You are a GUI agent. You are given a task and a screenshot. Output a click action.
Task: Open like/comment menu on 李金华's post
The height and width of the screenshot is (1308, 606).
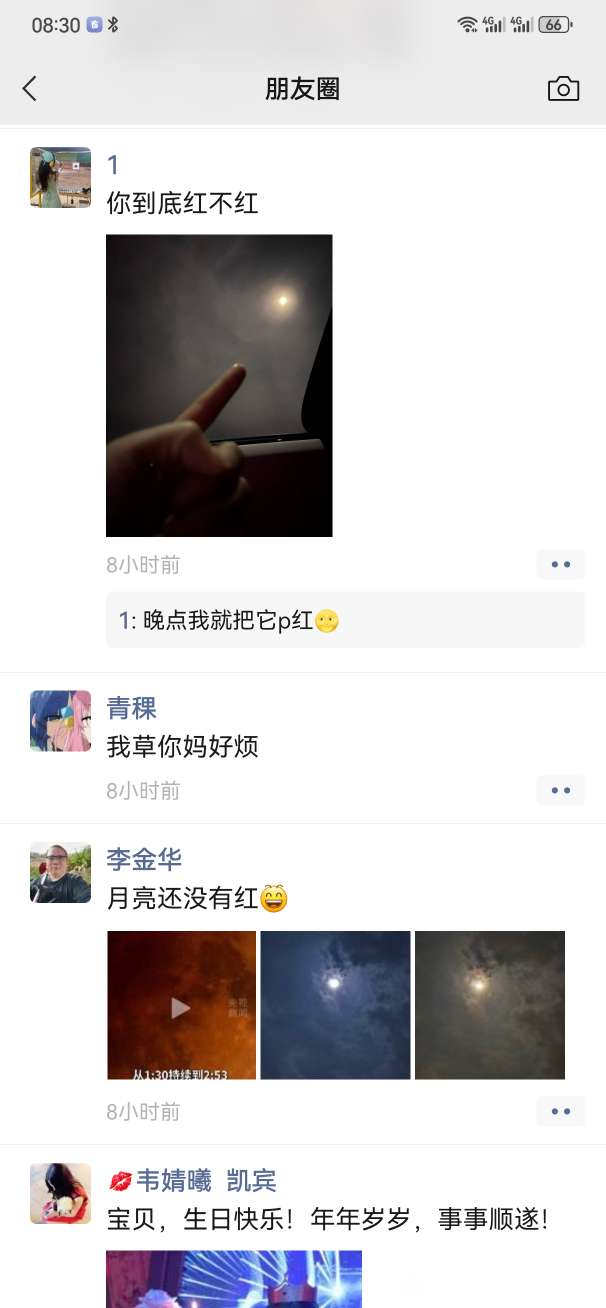(560, 1111)
